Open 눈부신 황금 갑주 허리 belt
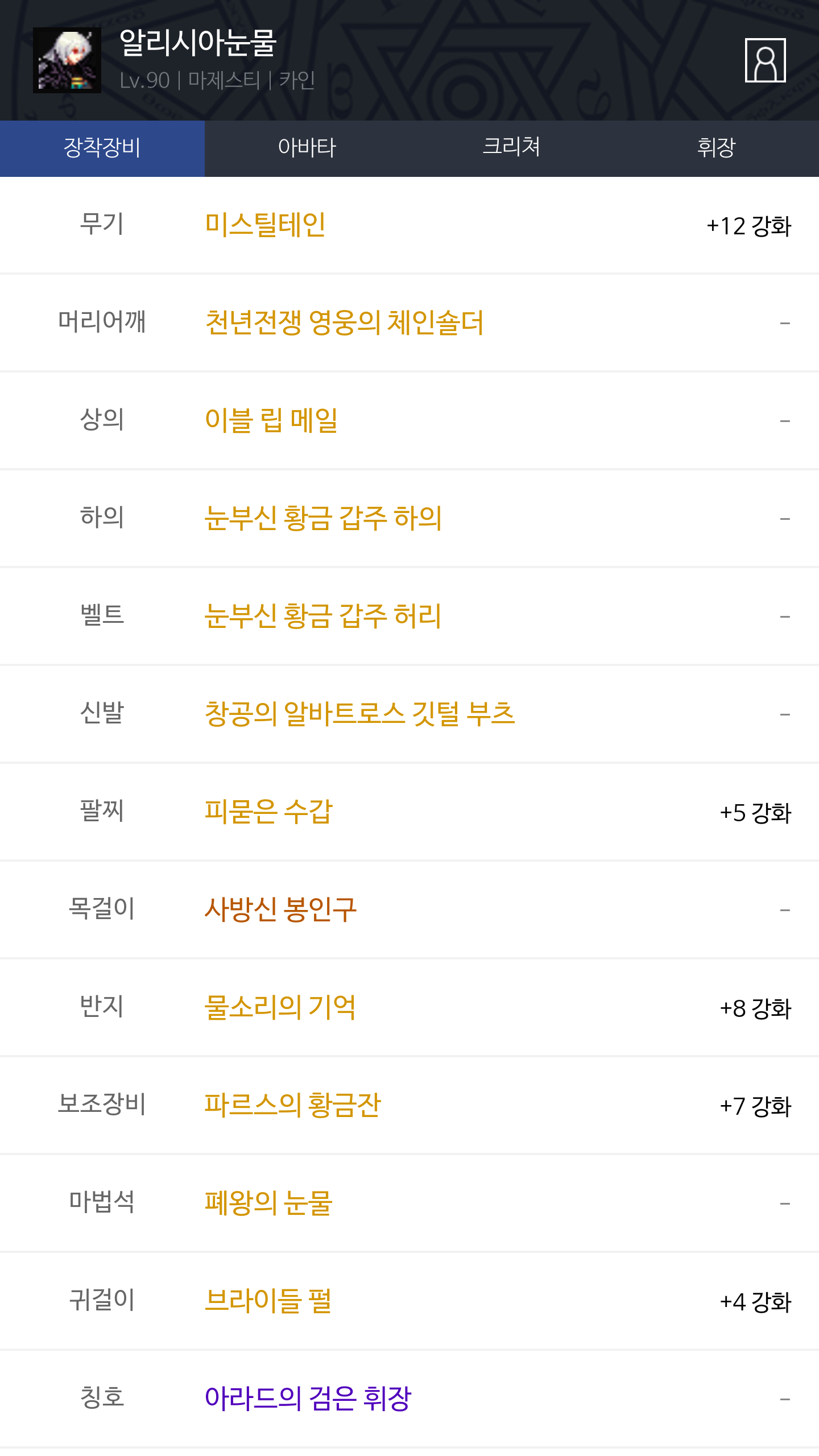 pyautogui.click(x=323, y=617)
